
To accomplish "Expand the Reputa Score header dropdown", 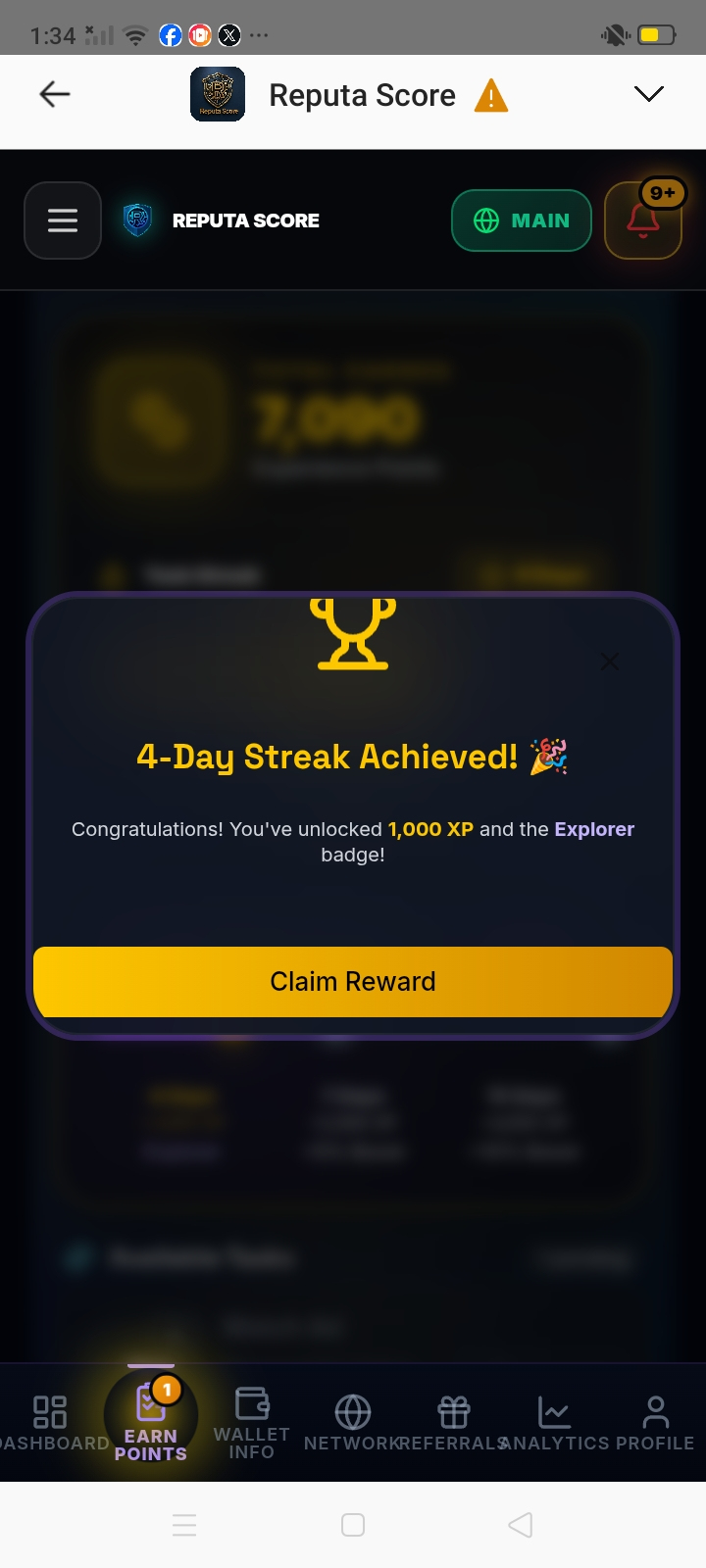I will [x=649, y=94].
